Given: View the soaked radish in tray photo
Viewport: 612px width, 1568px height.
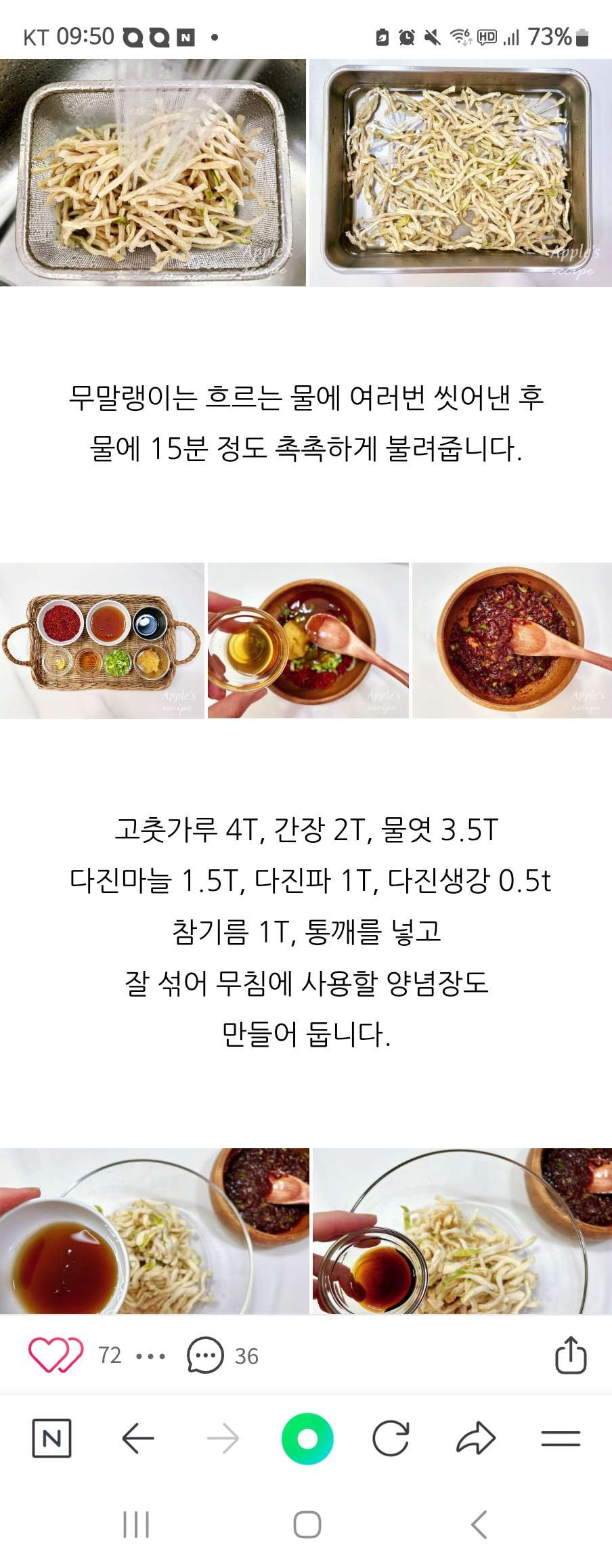Looking at the screenshot, I should coord(461,173).
